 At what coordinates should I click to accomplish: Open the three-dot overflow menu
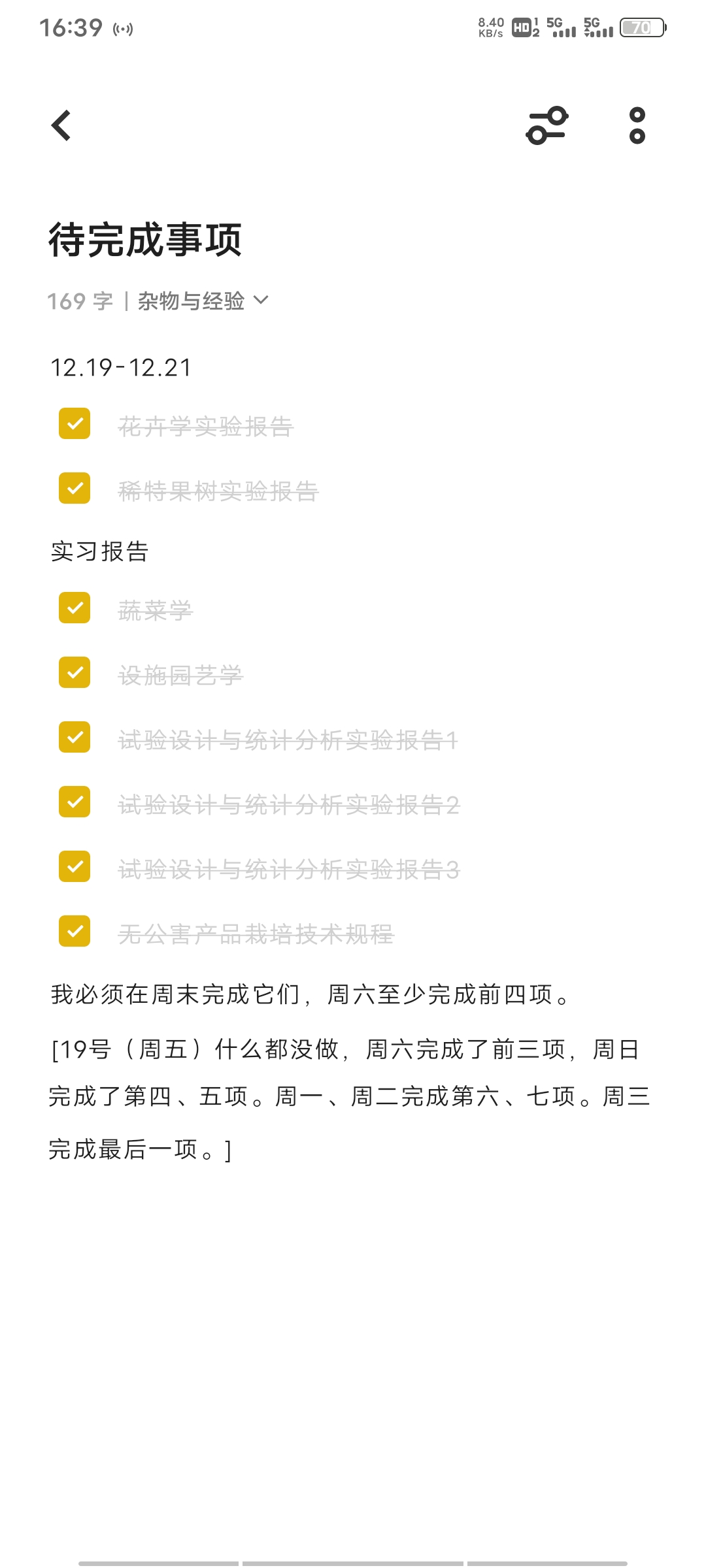coord(637,125)
